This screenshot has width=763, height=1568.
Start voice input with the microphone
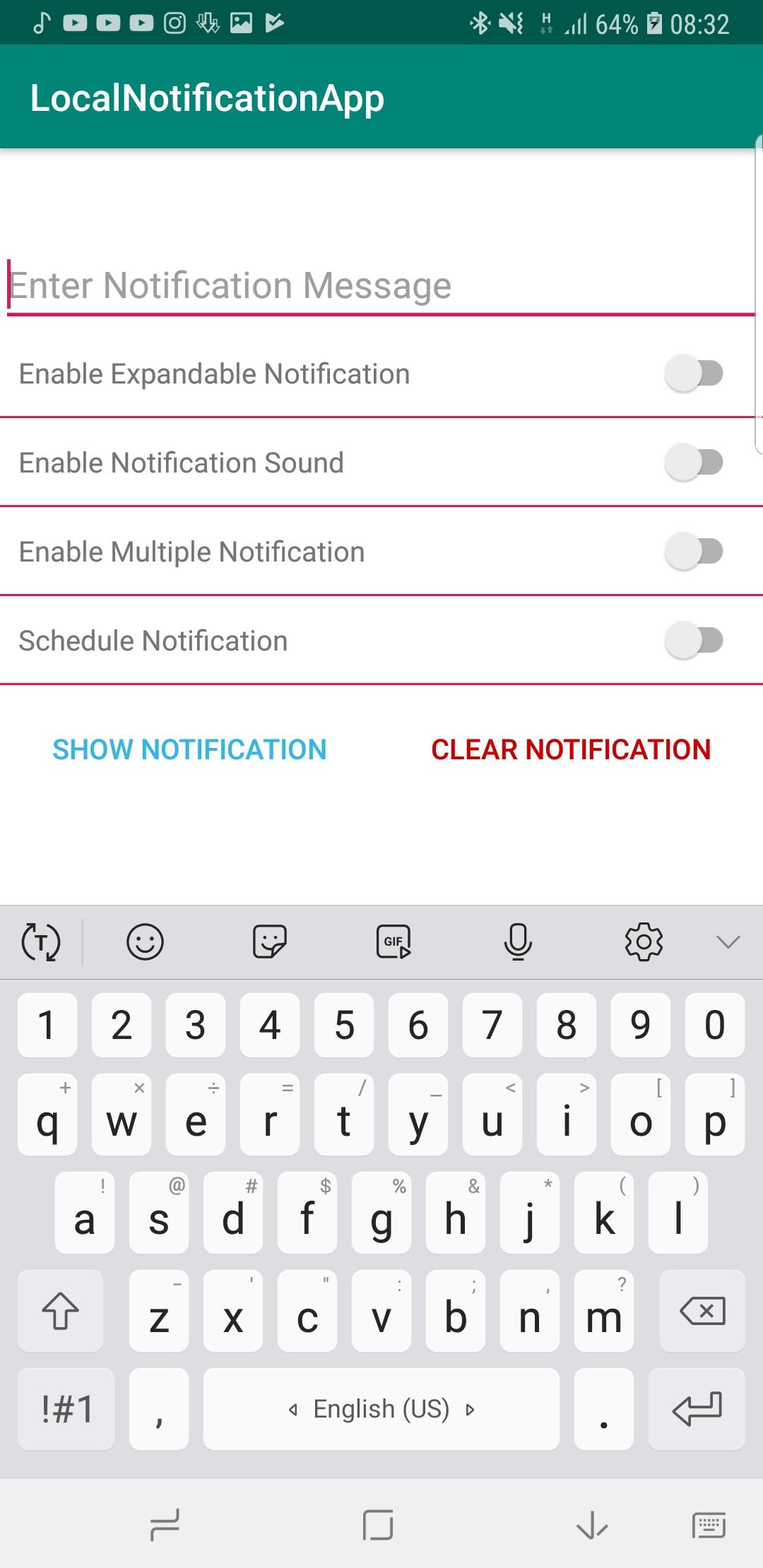(x=518, y=942)
